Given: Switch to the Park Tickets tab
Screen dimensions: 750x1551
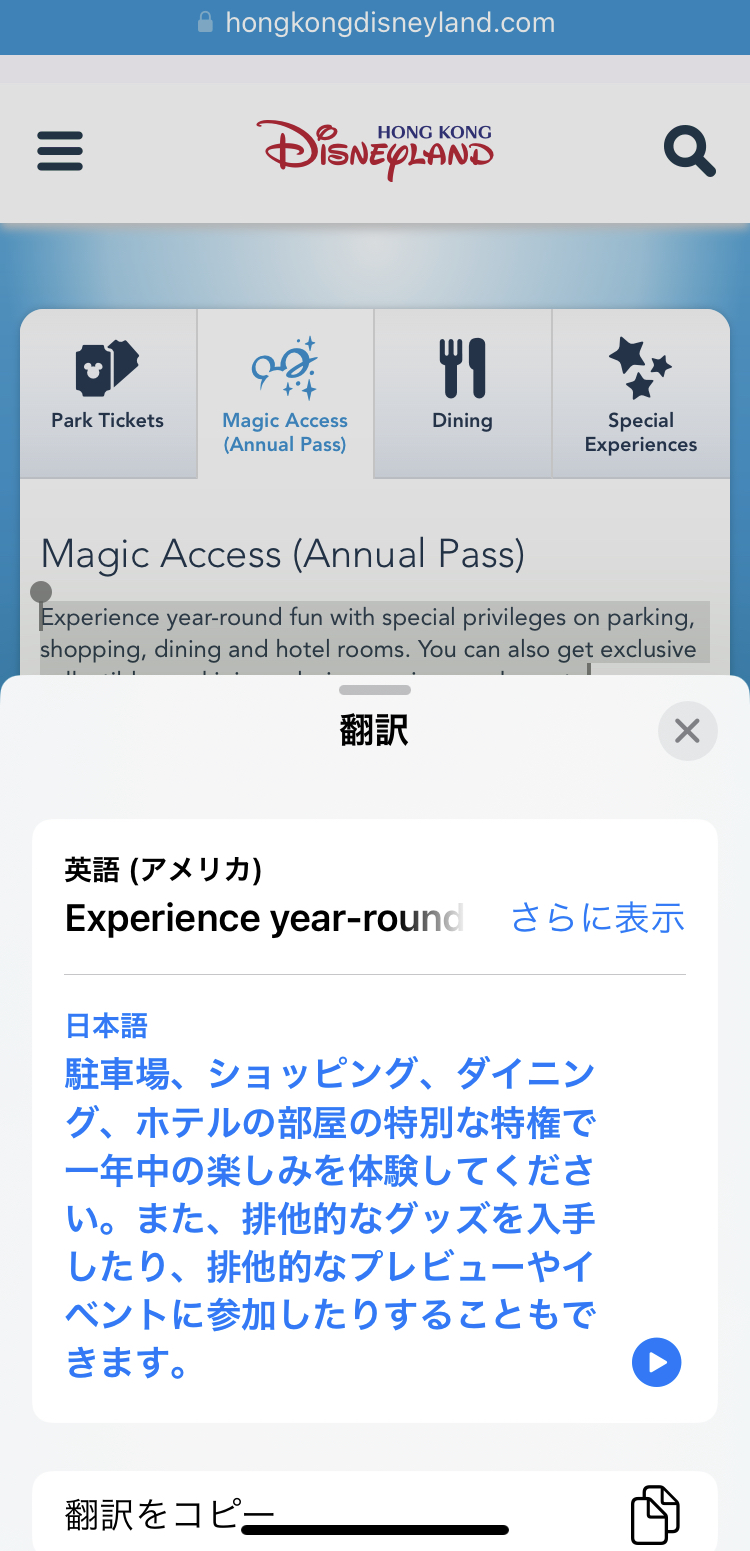Looking at the screenshot, I should (108, 393).
